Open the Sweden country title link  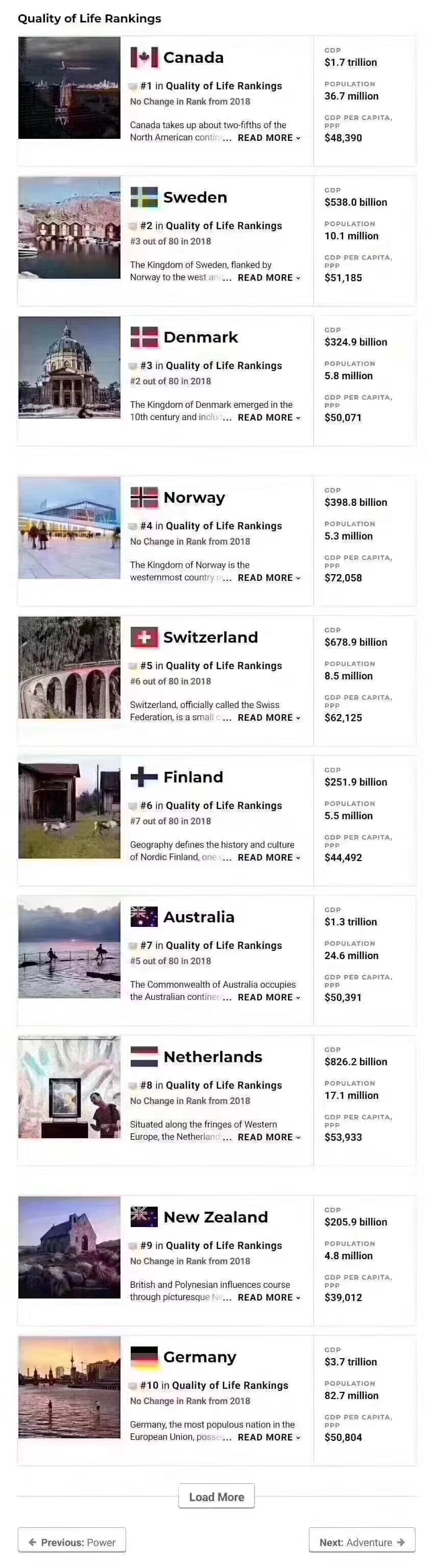(195, 198)
